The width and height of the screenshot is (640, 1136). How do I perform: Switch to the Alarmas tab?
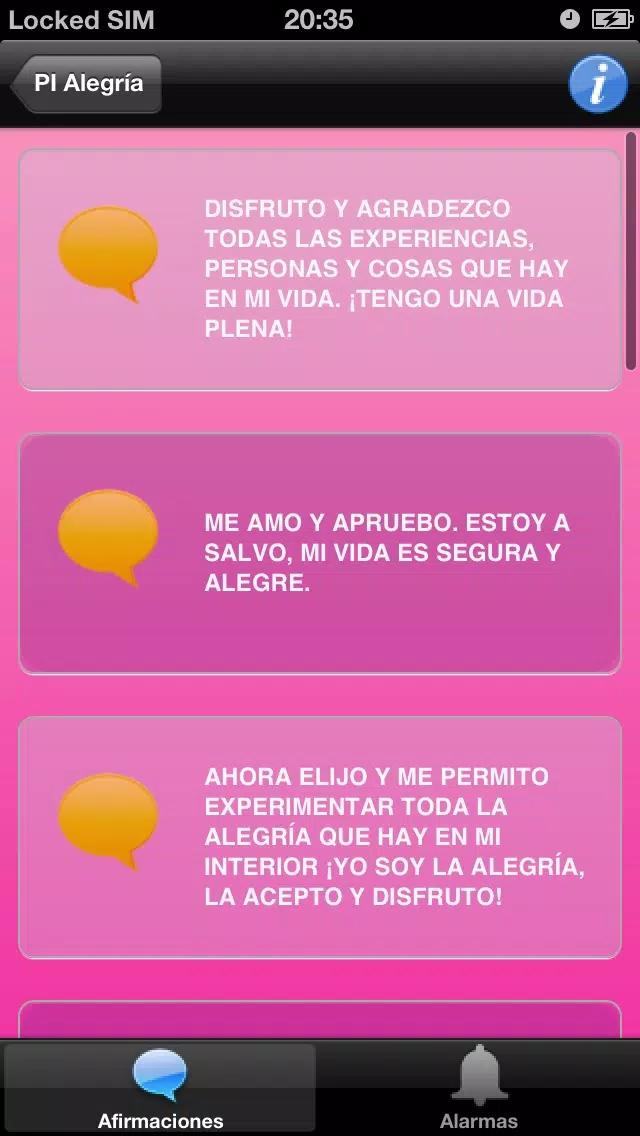(479, 1087)
